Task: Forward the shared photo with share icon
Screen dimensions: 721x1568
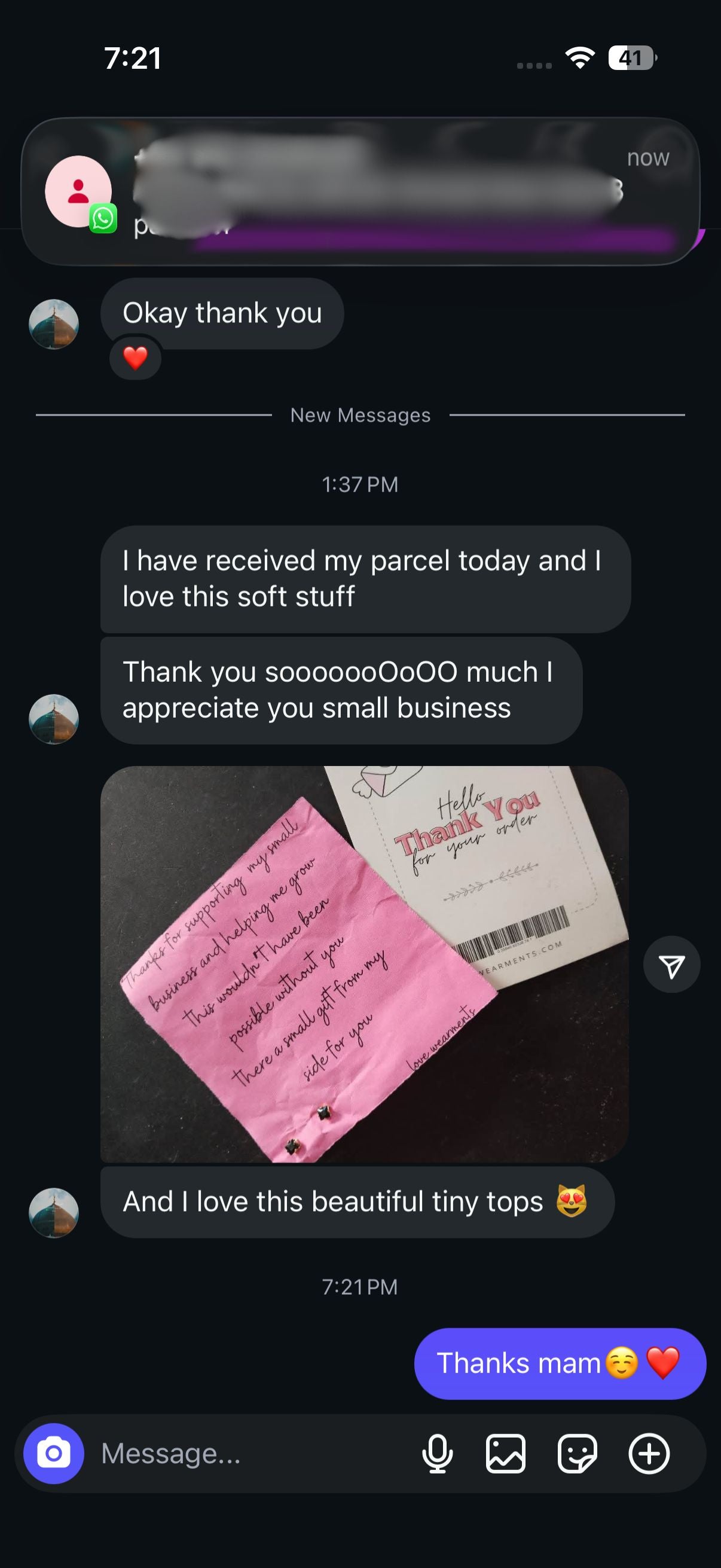Action: pos(672,965)
